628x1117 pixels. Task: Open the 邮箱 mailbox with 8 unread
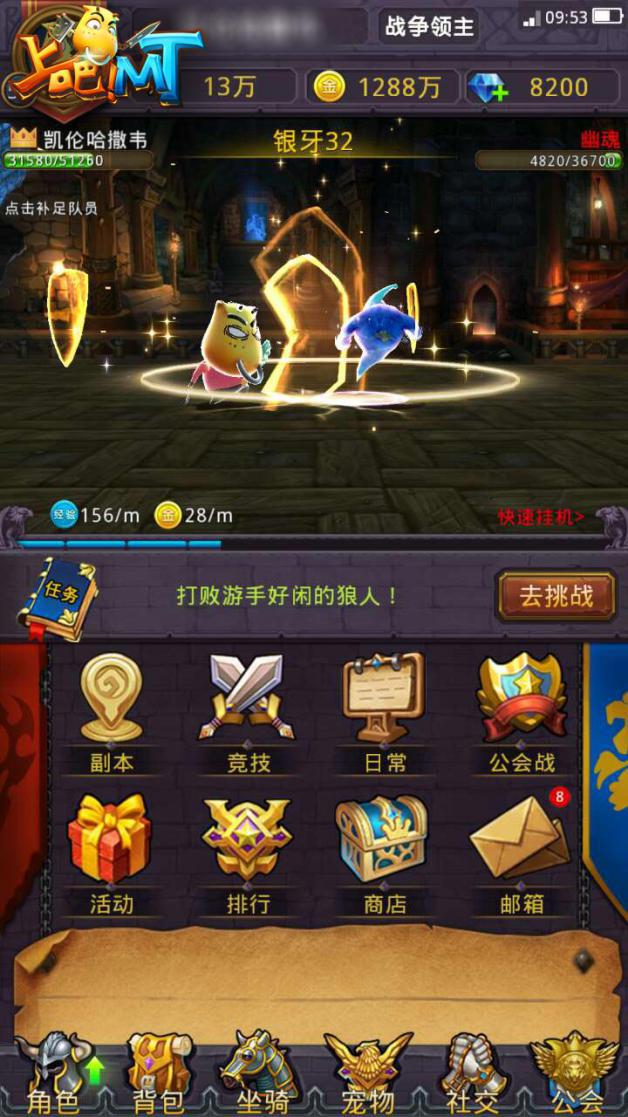[x=521, y=852]
